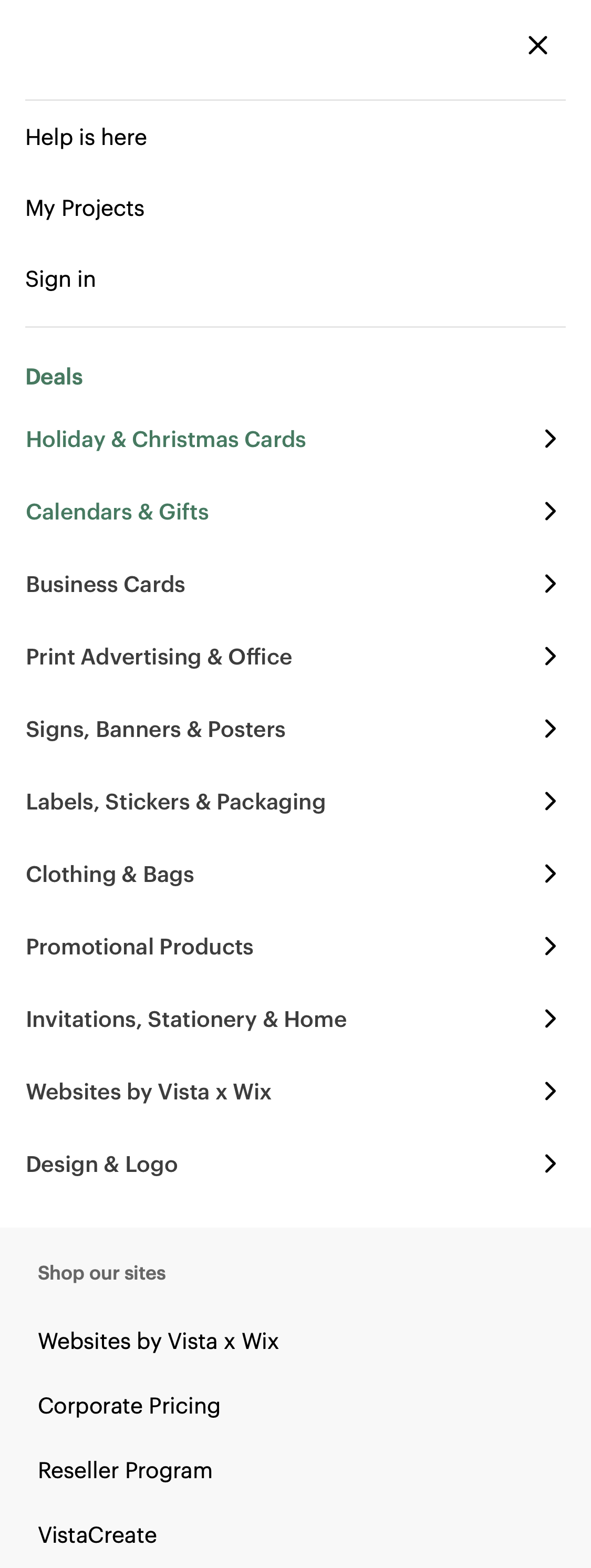The height and width of the screenshot is (1568, 591).
Task: Open My Projects
Action: [85, 207]
